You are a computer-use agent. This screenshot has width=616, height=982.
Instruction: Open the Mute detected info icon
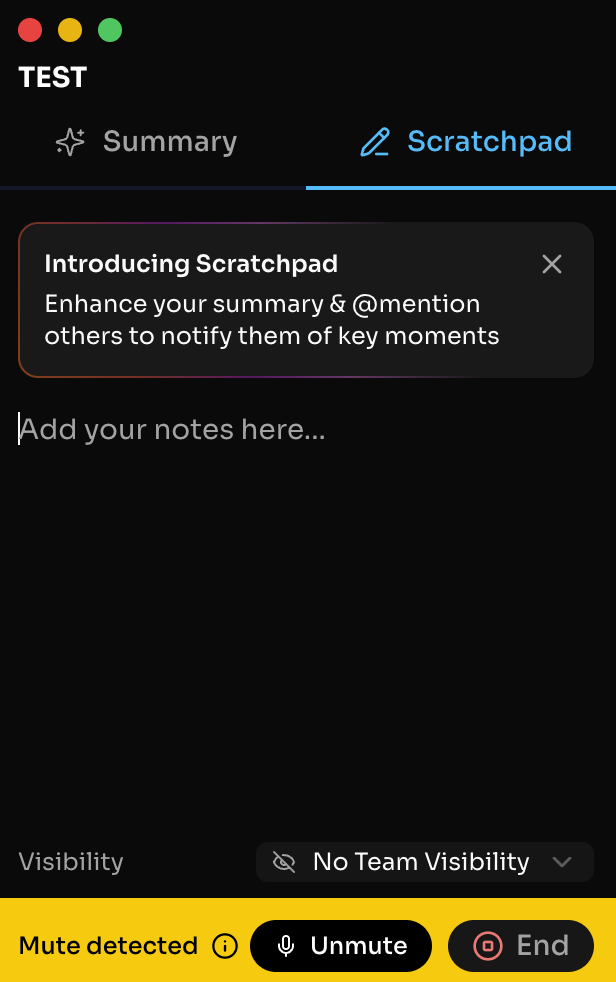[225, 946]
